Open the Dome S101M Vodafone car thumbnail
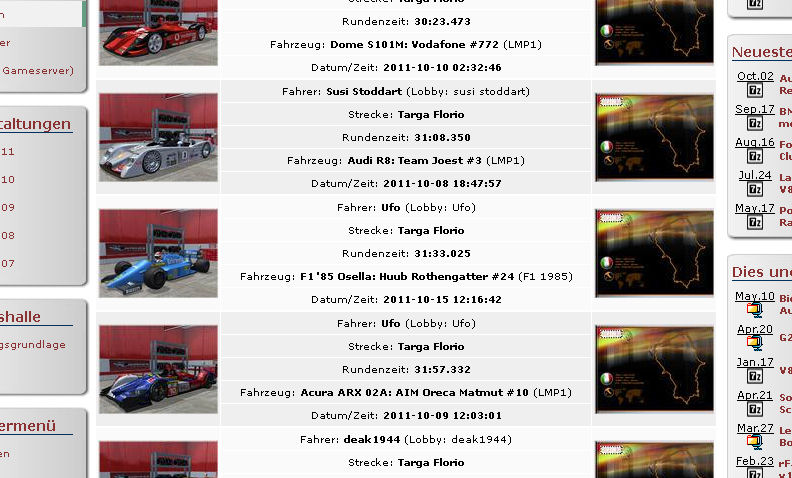Viewport: 792px width, 478px height. pos(158,30)
